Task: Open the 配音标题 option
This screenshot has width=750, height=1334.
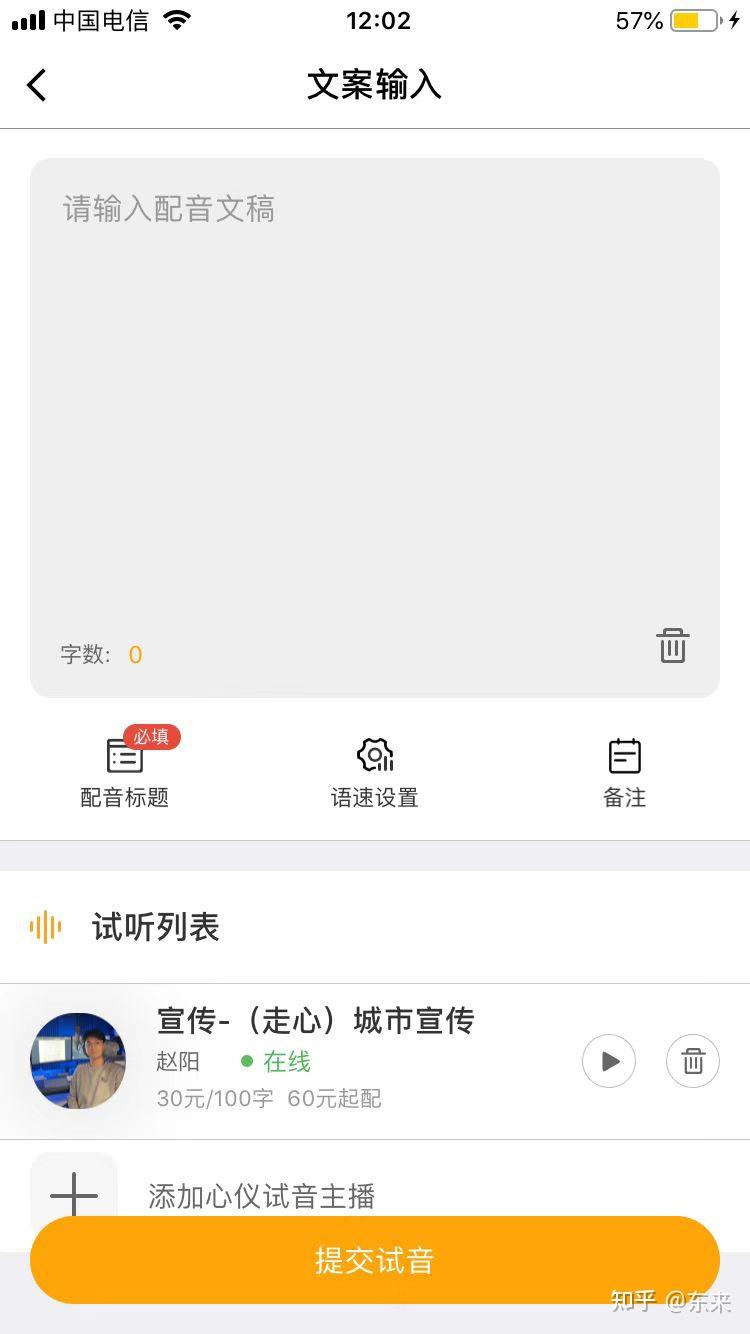Action: [125, 772]
